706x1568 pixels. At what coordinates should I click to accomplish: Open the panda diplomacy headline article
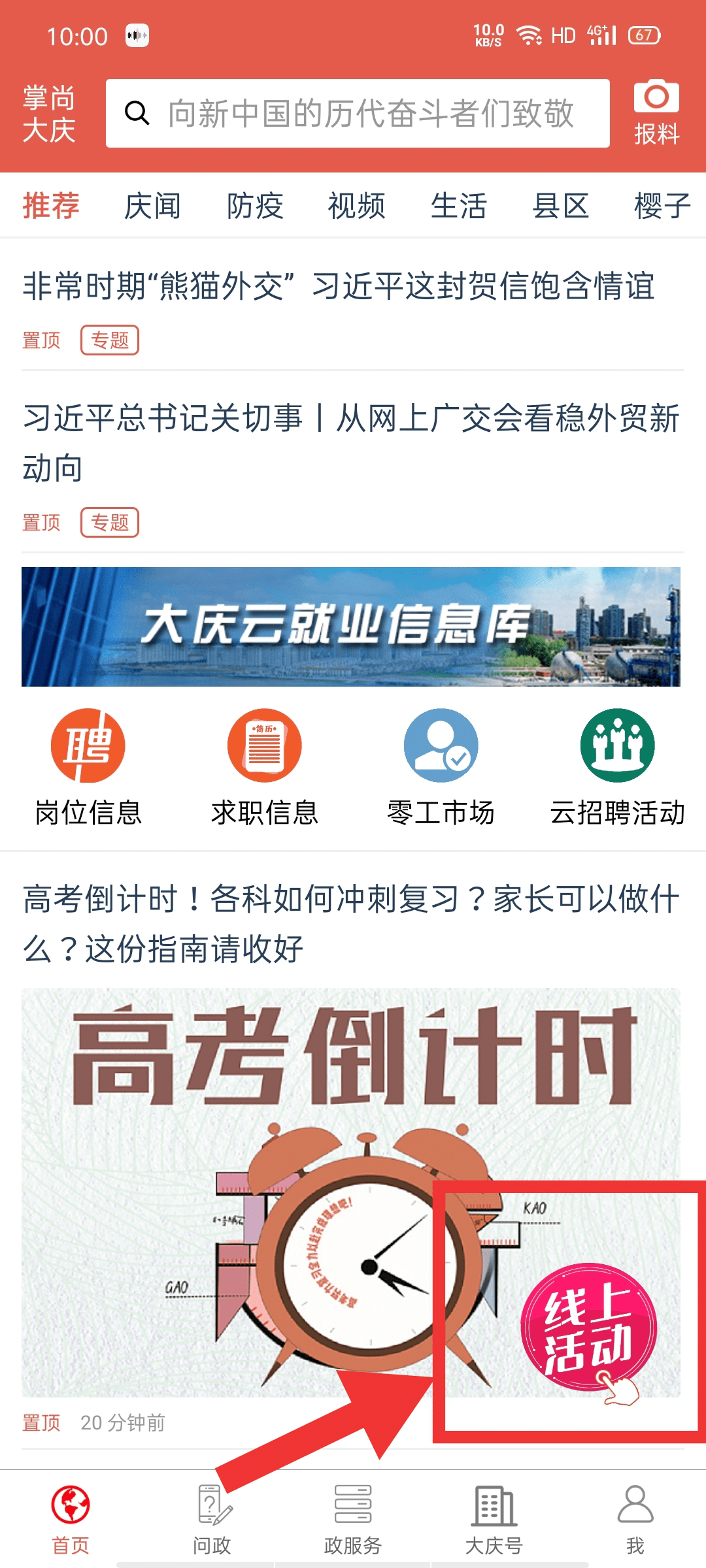pos(340,284)
